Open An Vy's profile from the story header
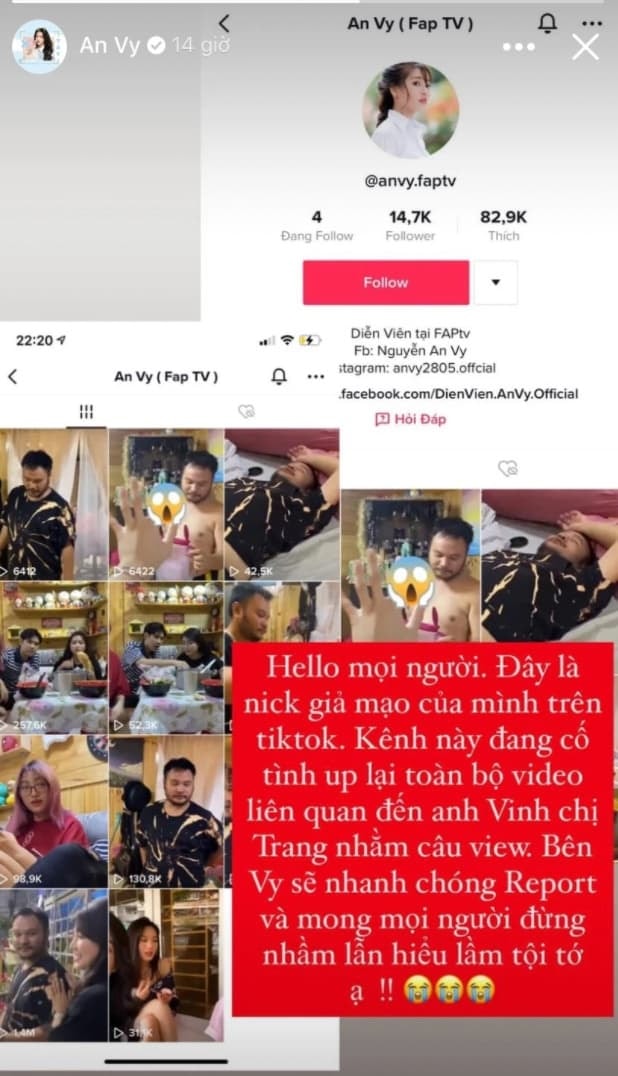 pos(39,46)
